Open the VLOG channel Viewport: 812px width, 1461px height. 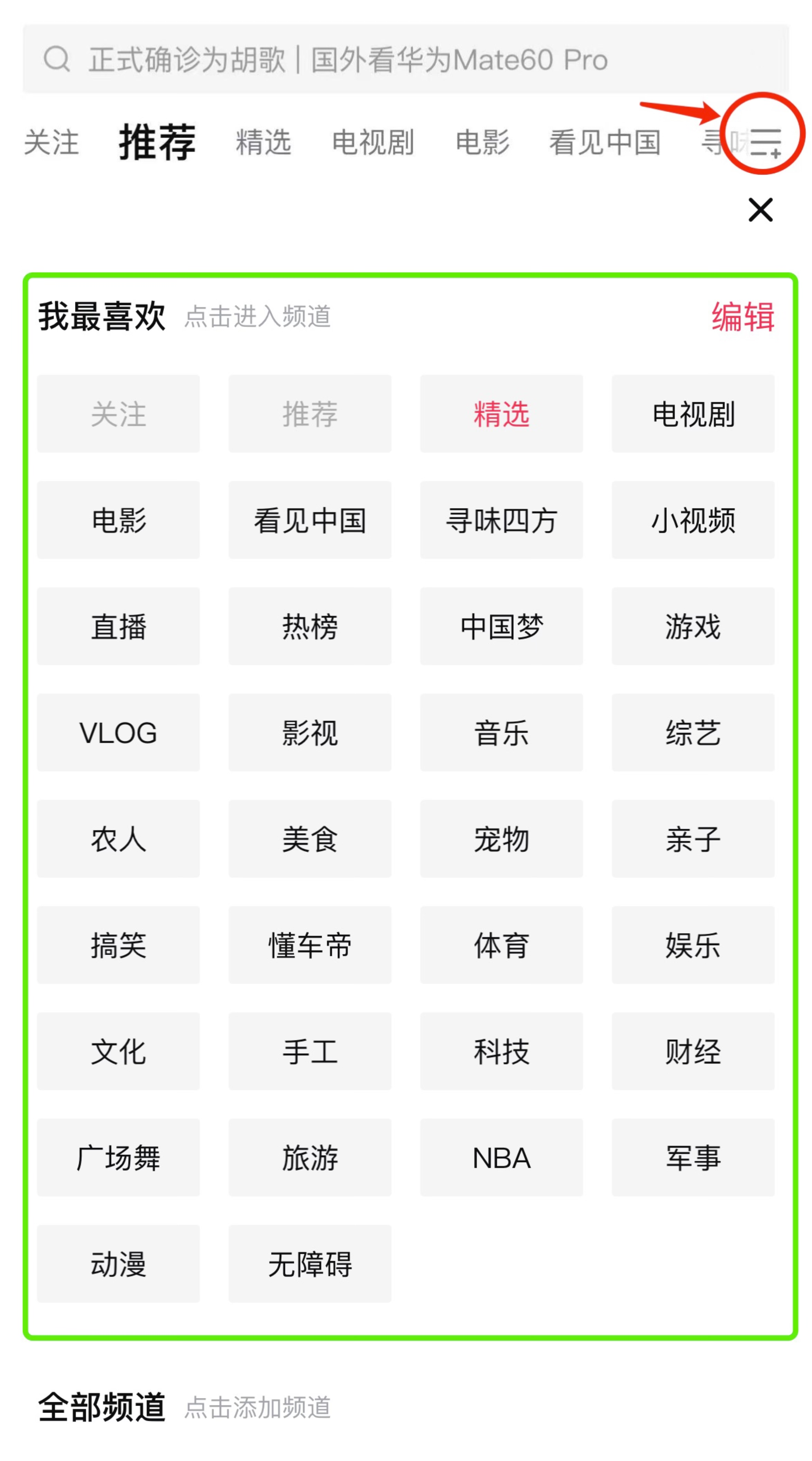coord(118,732)
